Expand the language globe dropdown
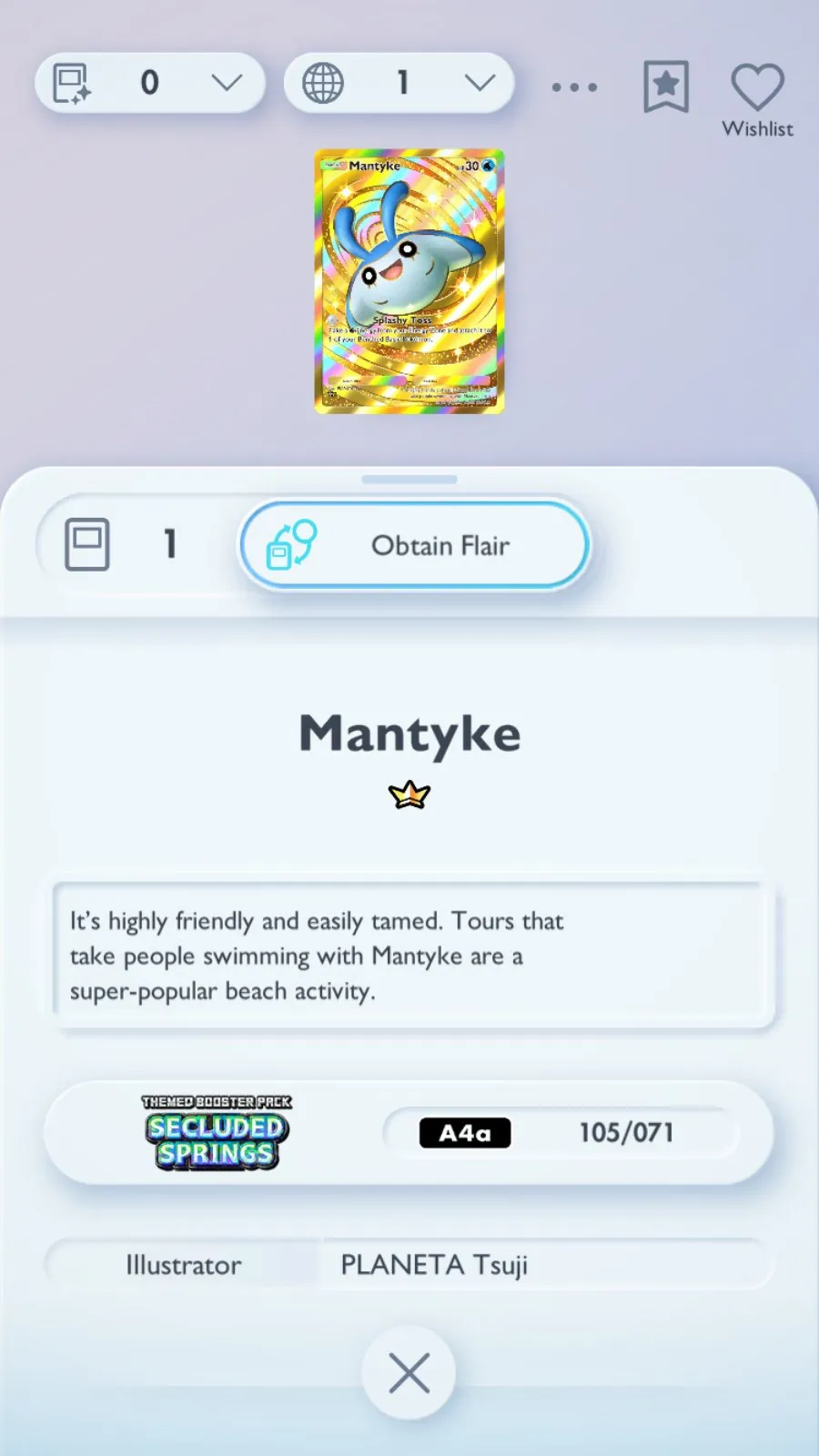 (399, 84)
